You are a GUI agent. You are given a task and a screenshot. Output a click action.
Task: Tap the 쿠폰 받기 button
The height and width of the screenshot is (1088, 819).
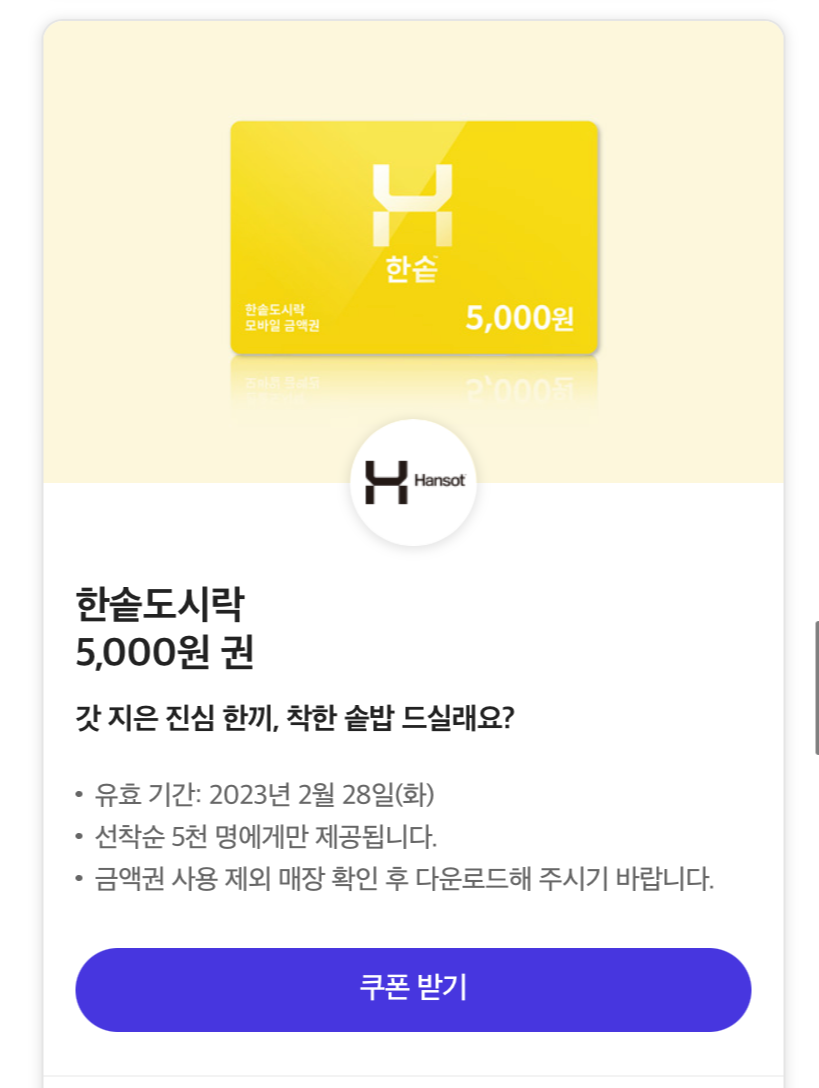tap(413, 989)
